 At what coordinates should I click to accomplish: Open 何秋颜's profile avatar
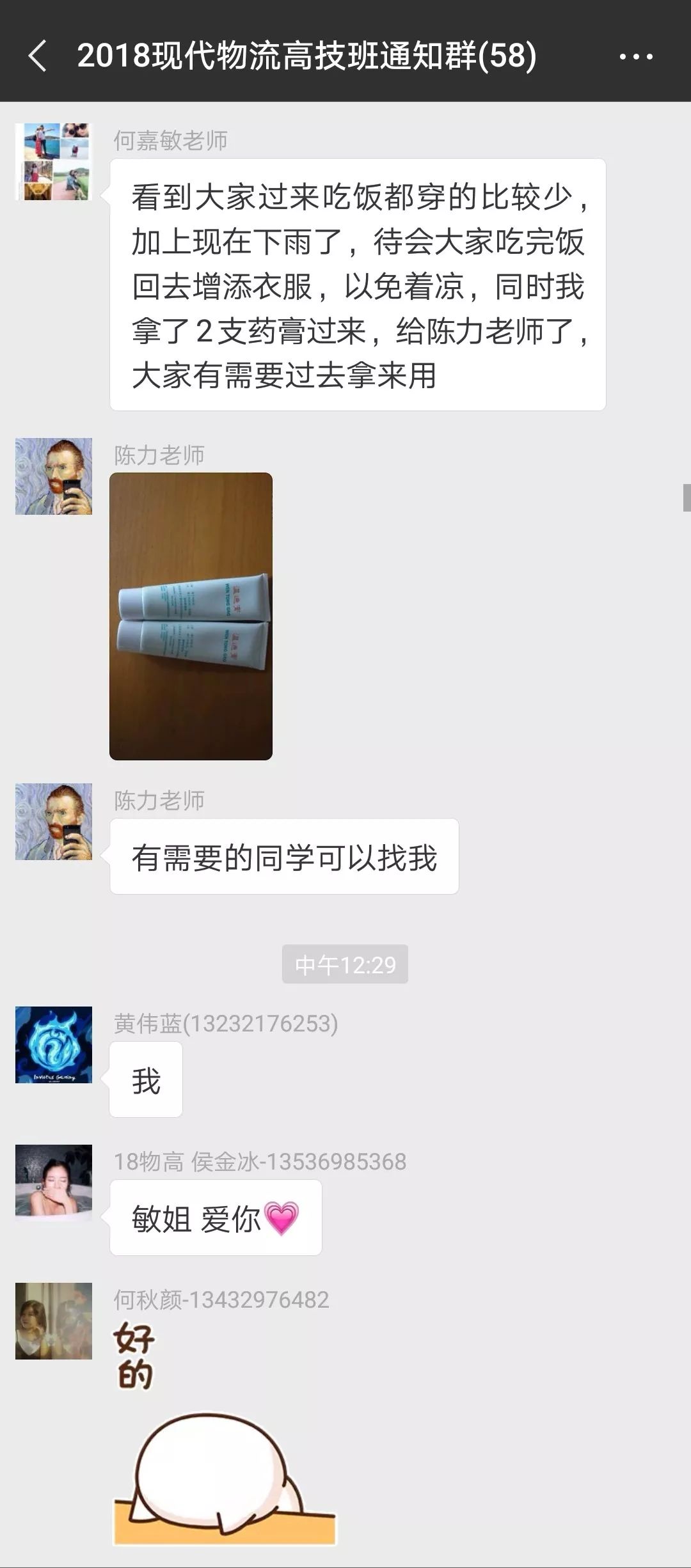(x=54, y=1321)
